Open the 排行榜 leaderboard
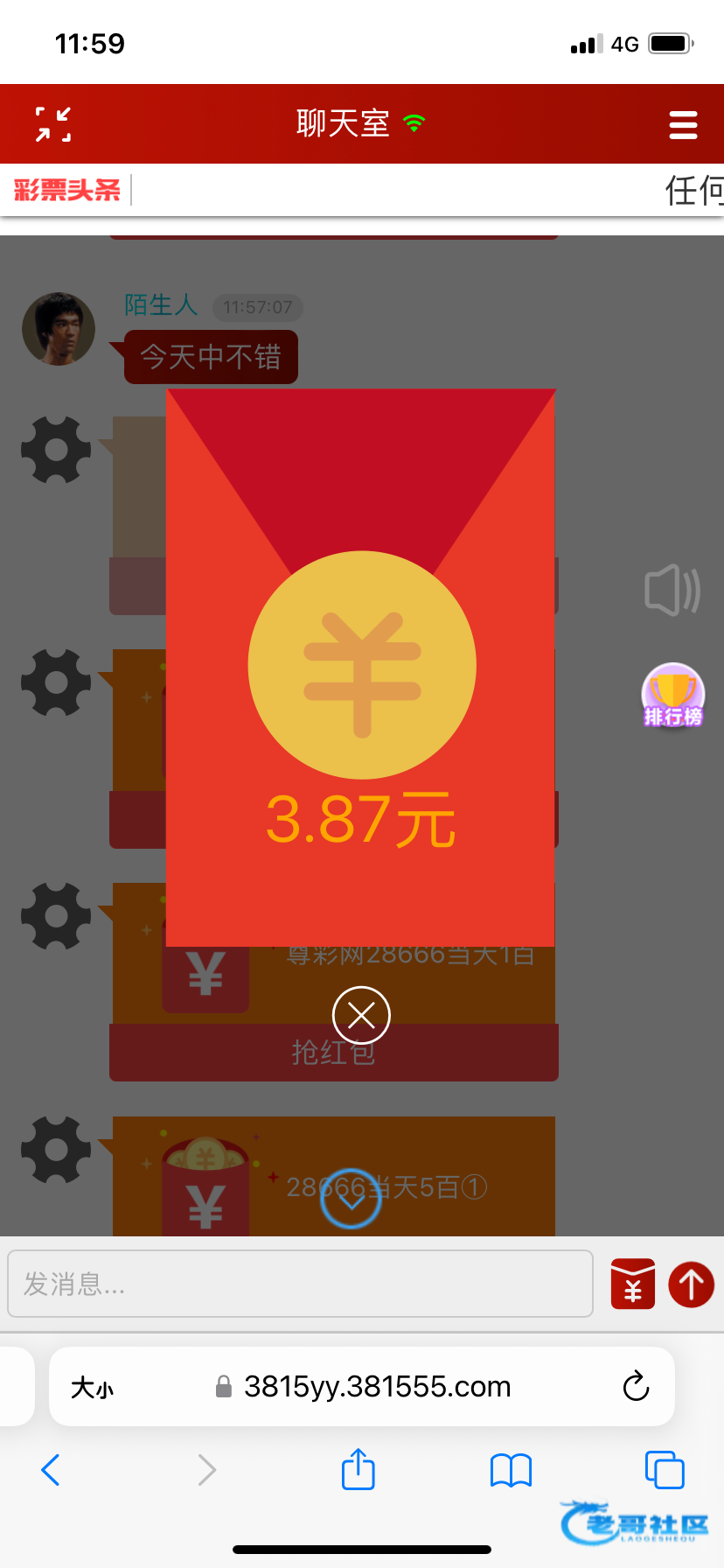Screen dimensions: 724x1568 click(x=672, y=696)
